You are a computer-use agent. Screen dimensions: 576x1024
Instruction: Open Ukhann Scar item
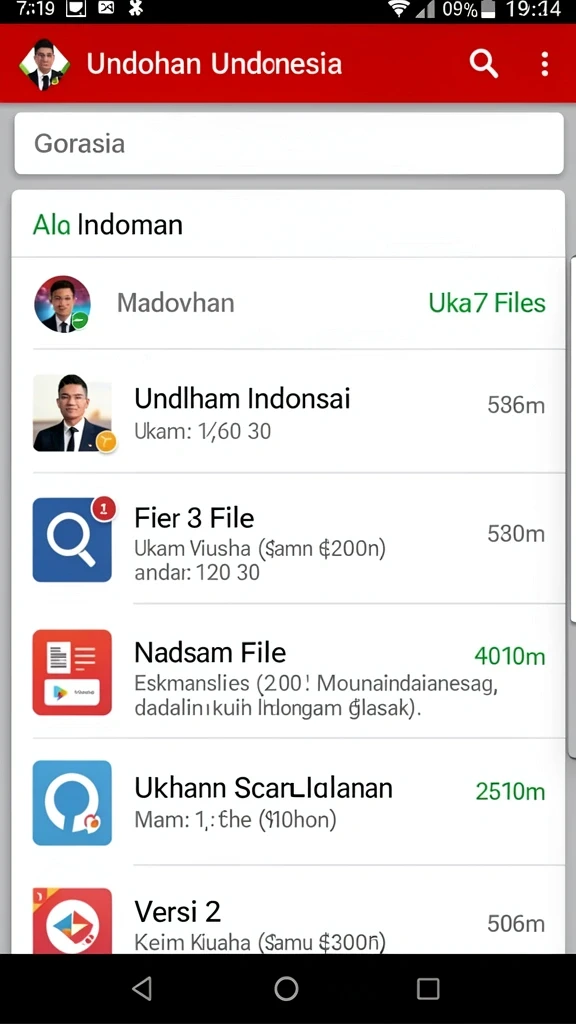pos(288,802)
